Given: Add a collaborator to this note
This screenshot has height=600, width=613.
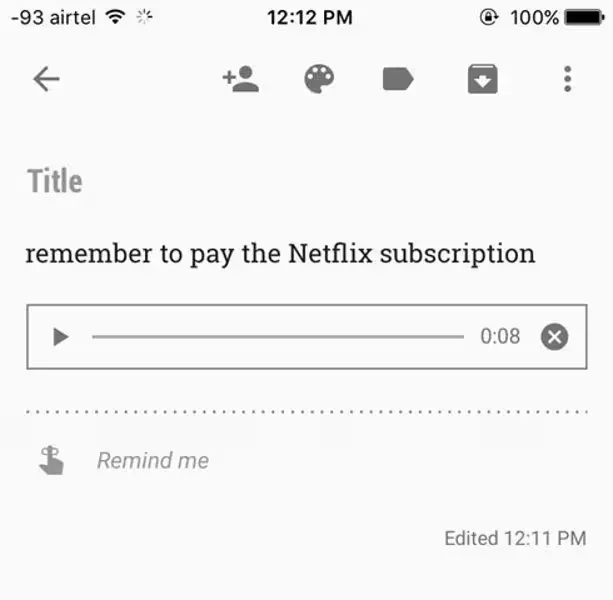Looking at the screenshot, I should coord(240,79).
